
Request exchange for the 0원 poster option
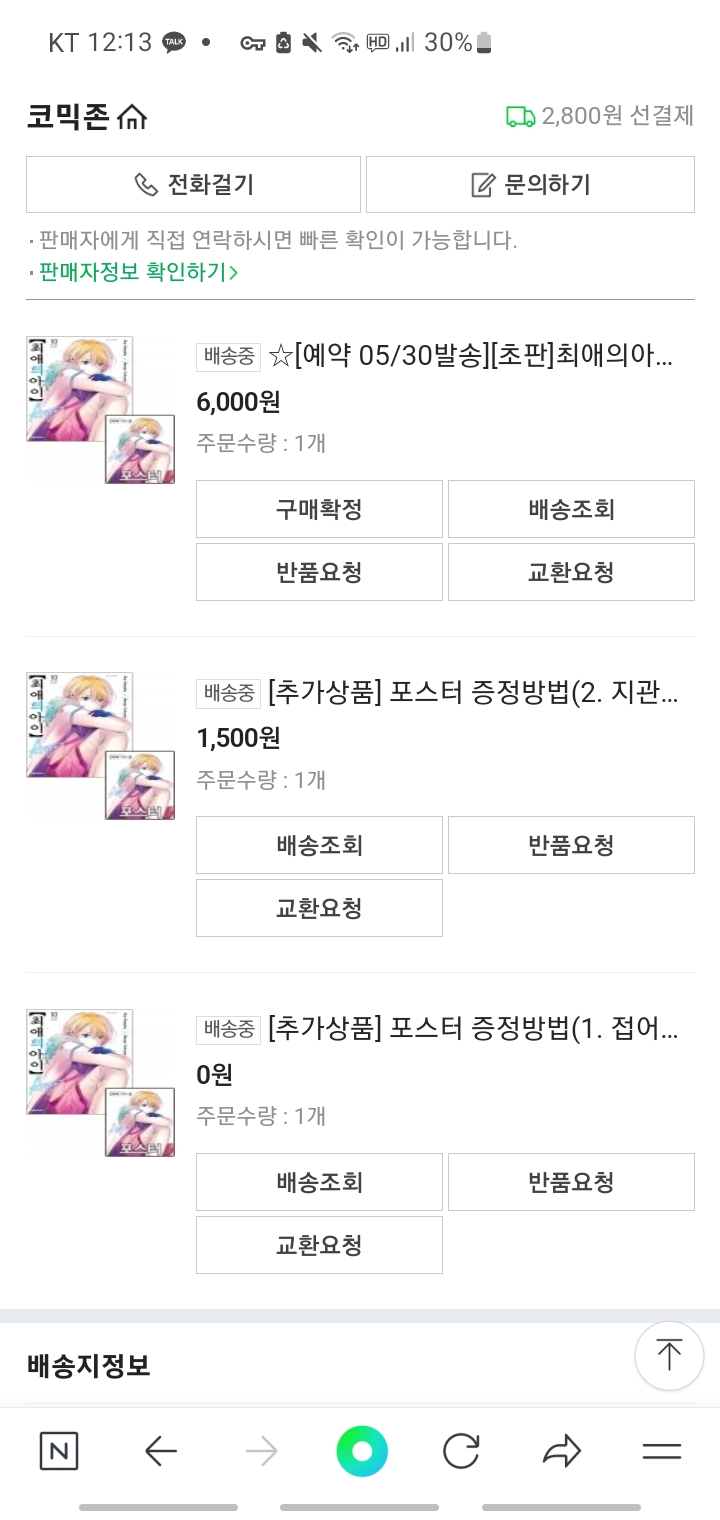click(x=319, y=1245)
